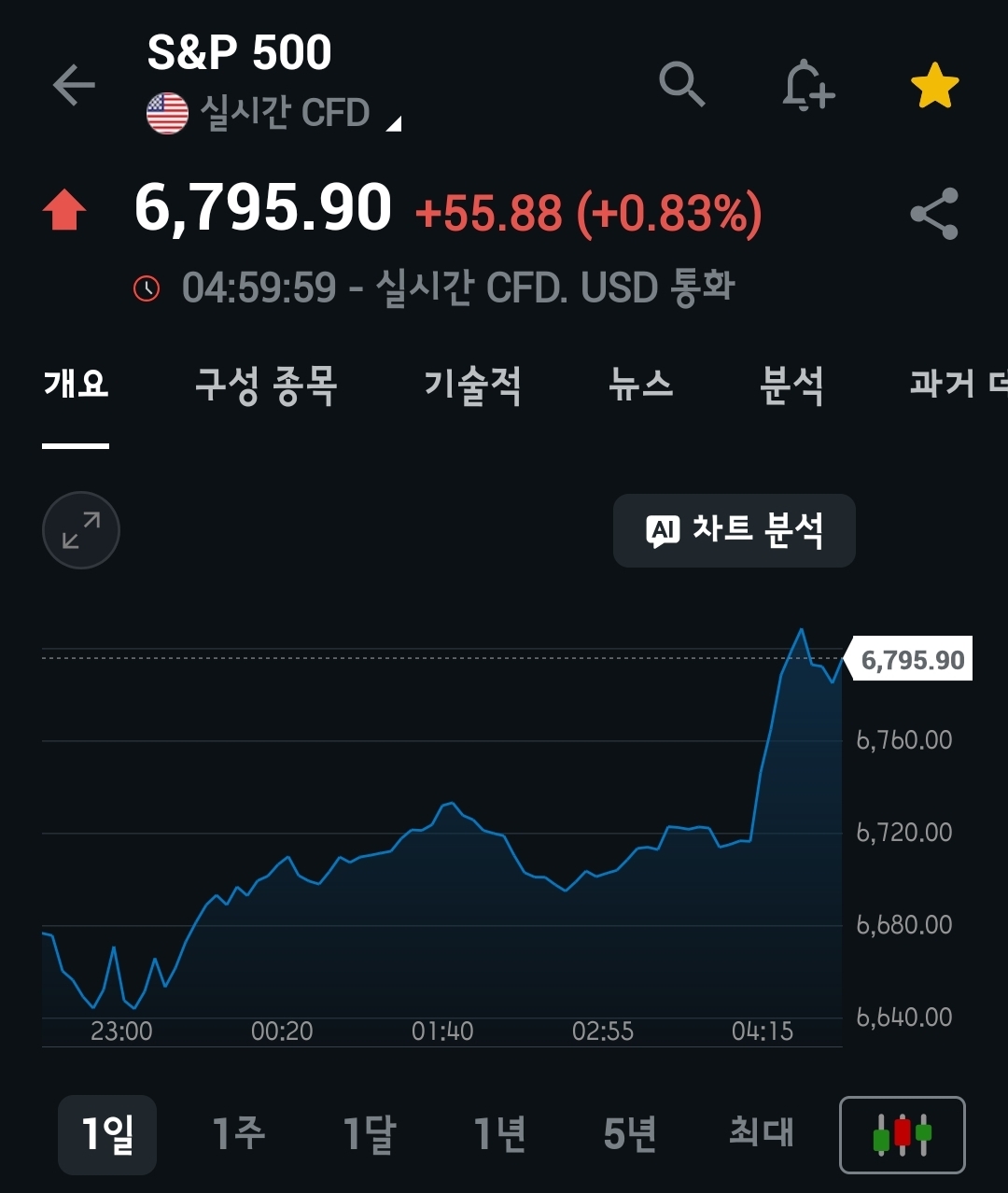This screenshot has width=1008, height=1193.
Task: Switch to the candlestick chart type
Action: pos(903,1134)
